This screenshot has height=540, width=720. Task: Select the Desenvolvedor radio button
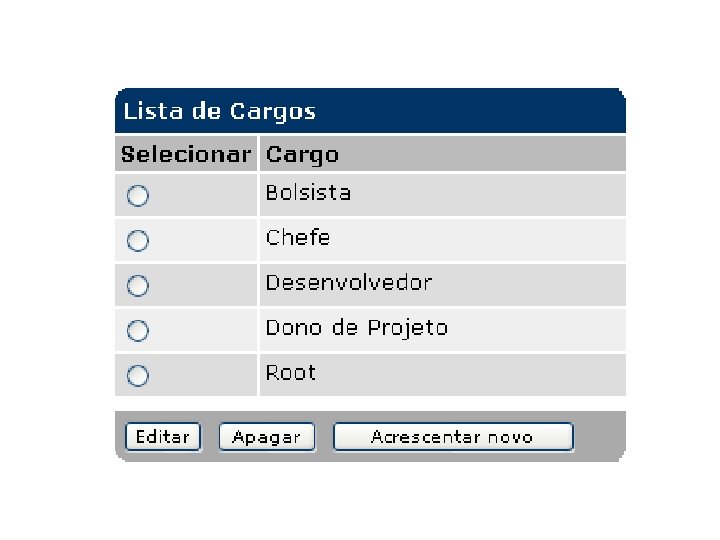point(138,286)
